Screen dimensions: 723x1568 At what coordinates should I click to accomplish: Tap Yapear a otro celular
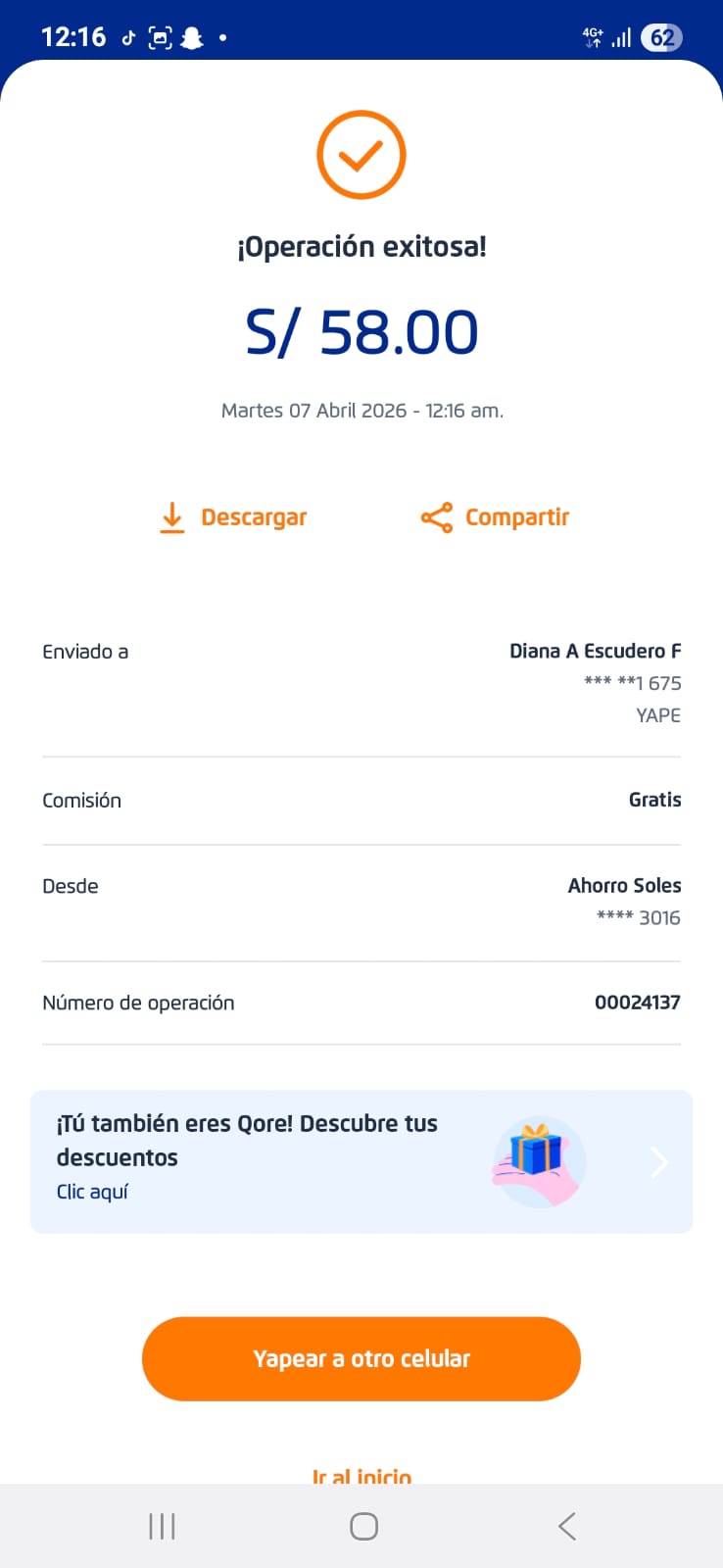(361, 1358)
